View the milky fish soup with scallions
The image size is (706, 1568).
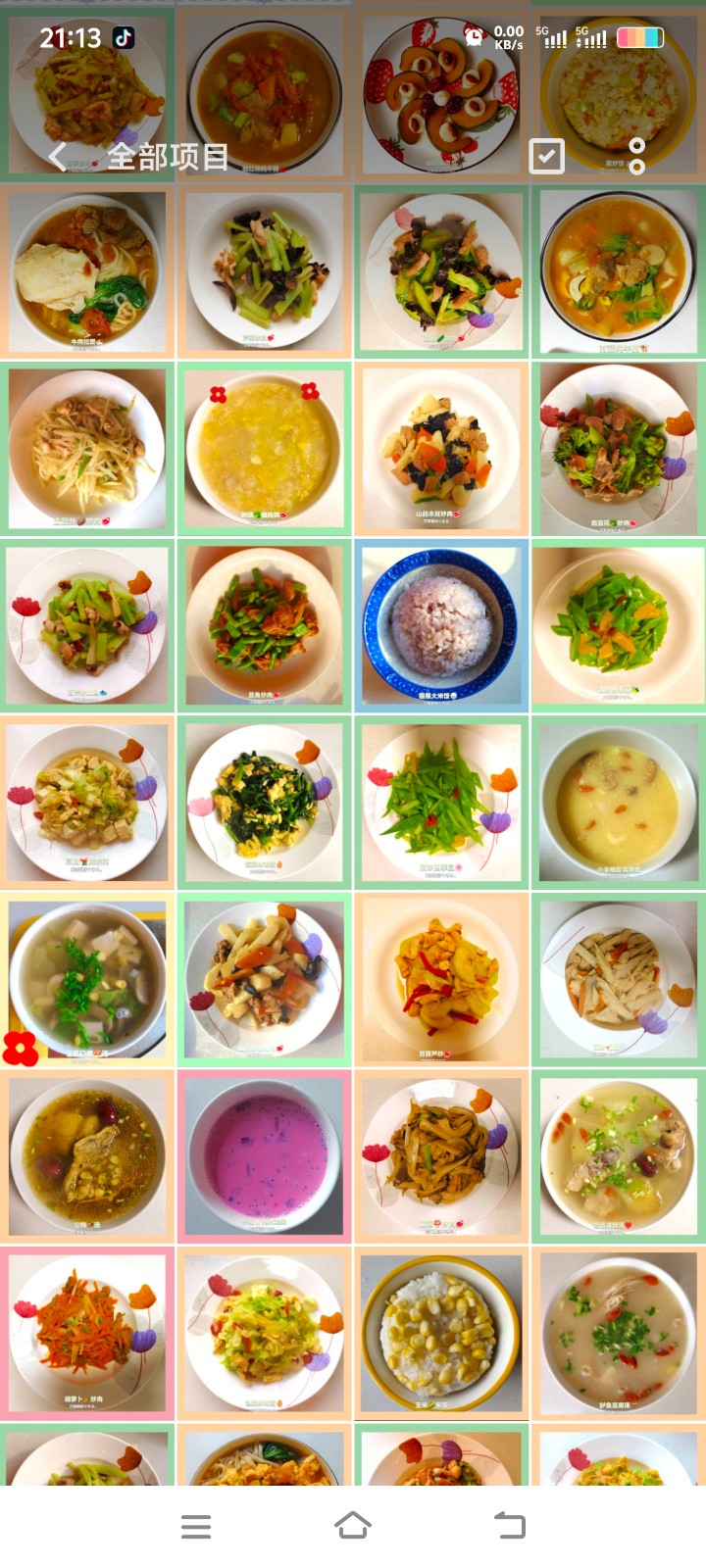point(617,1332)
